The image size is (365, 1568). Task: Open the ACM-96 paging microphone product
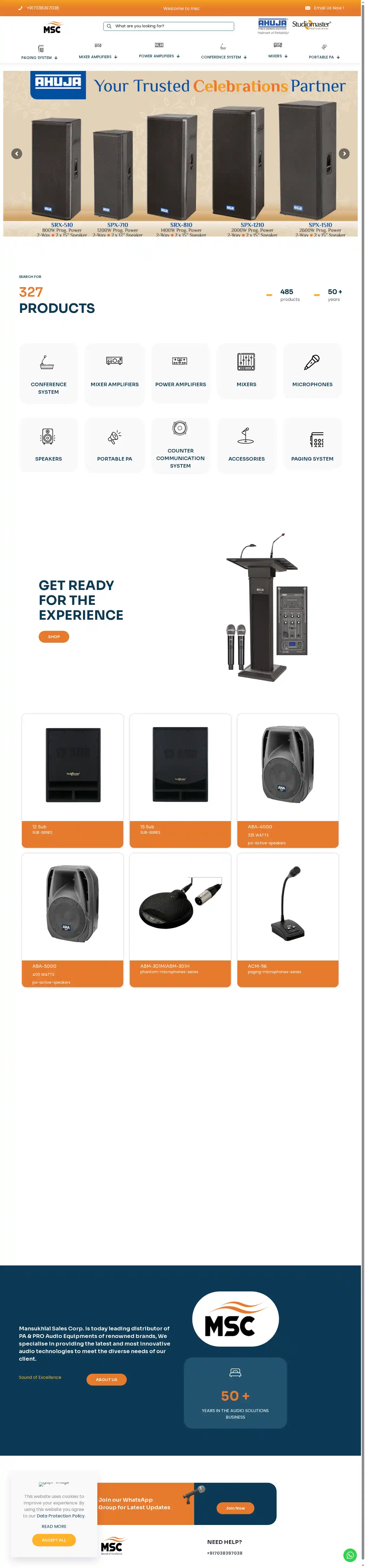click(288, 919)
